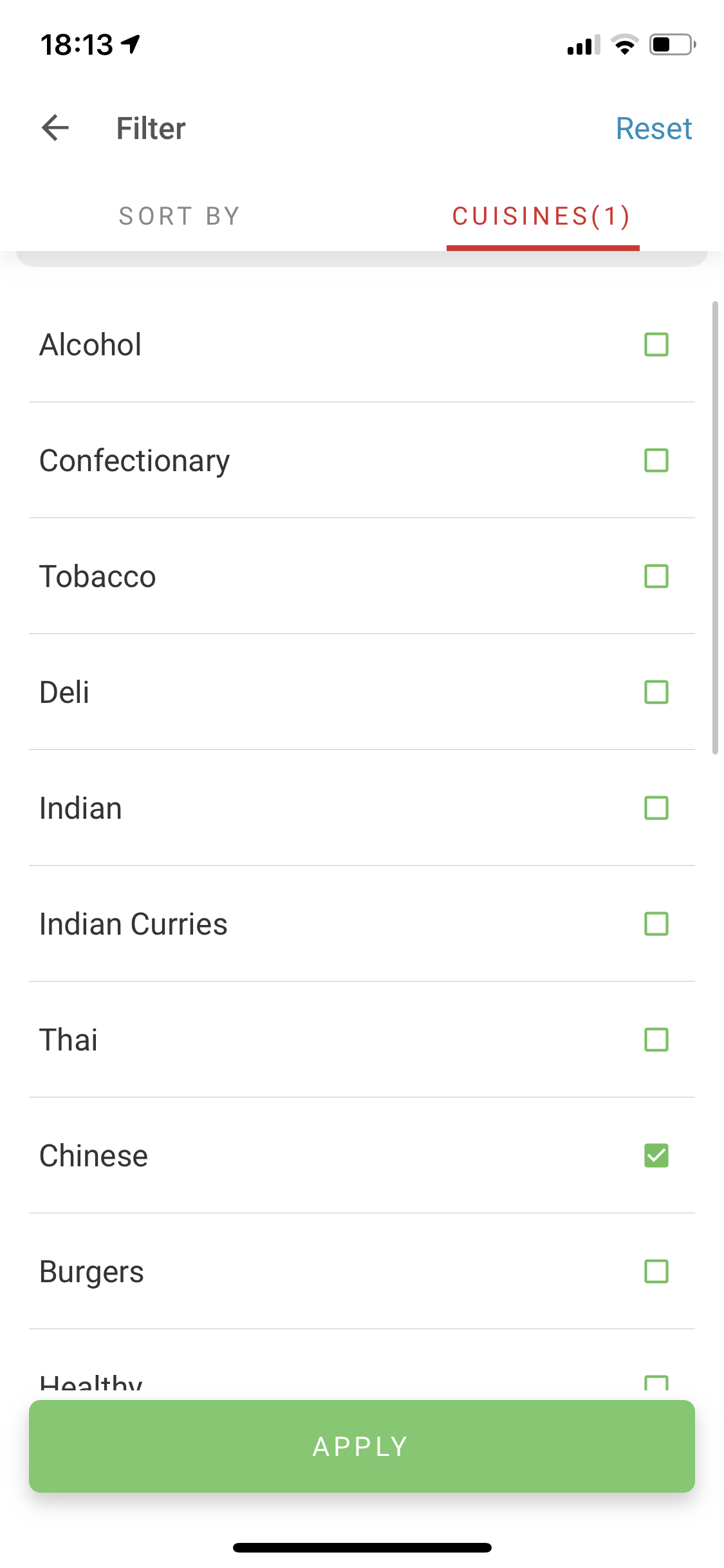Uncheck the Chinese cuisine
Viewport: 724px width, 1568px height.
tap(656, 1156)
